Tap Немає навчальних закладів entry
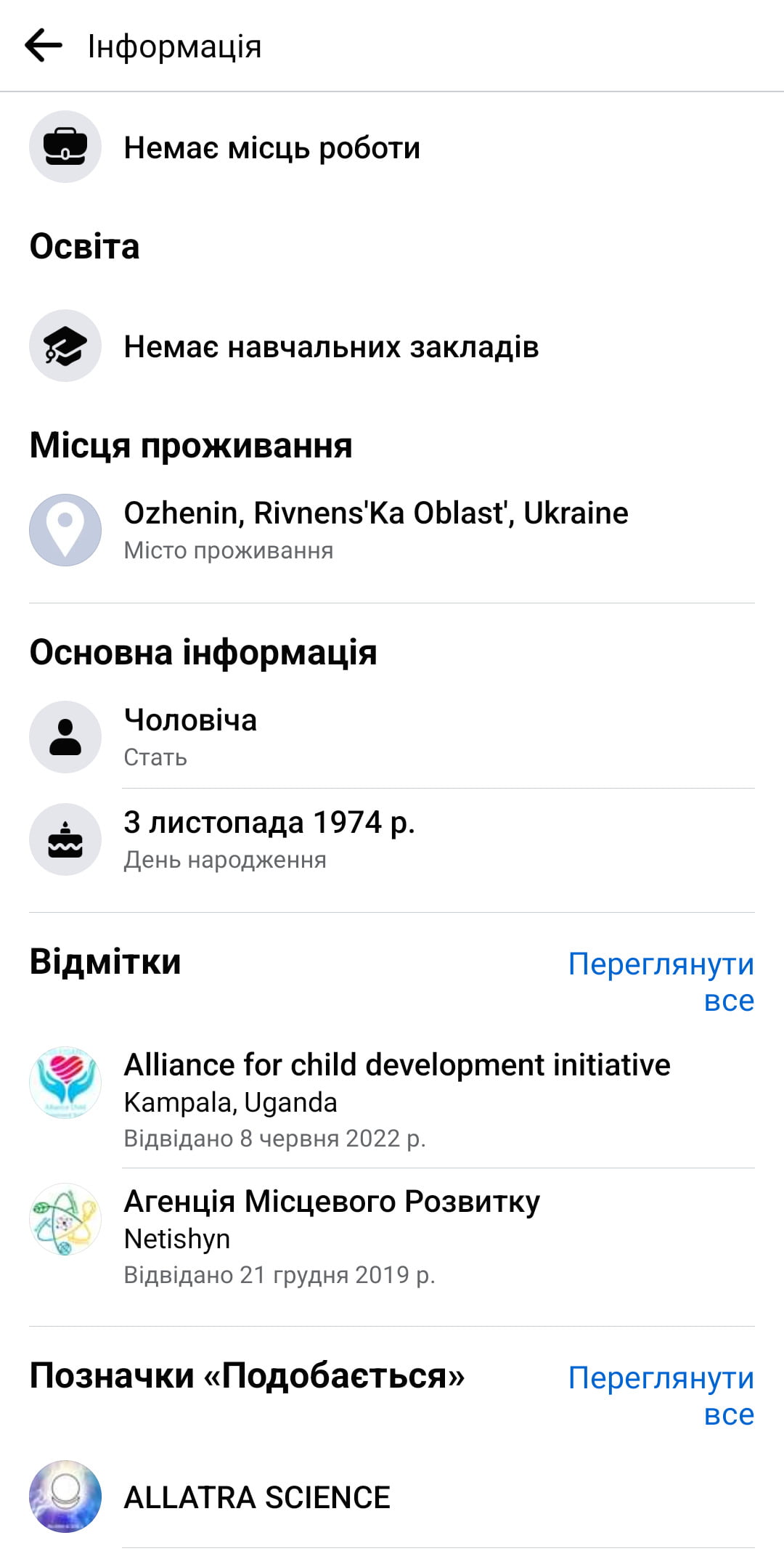The width and height of the screenshot is (784, 1559). pos(331,347)
